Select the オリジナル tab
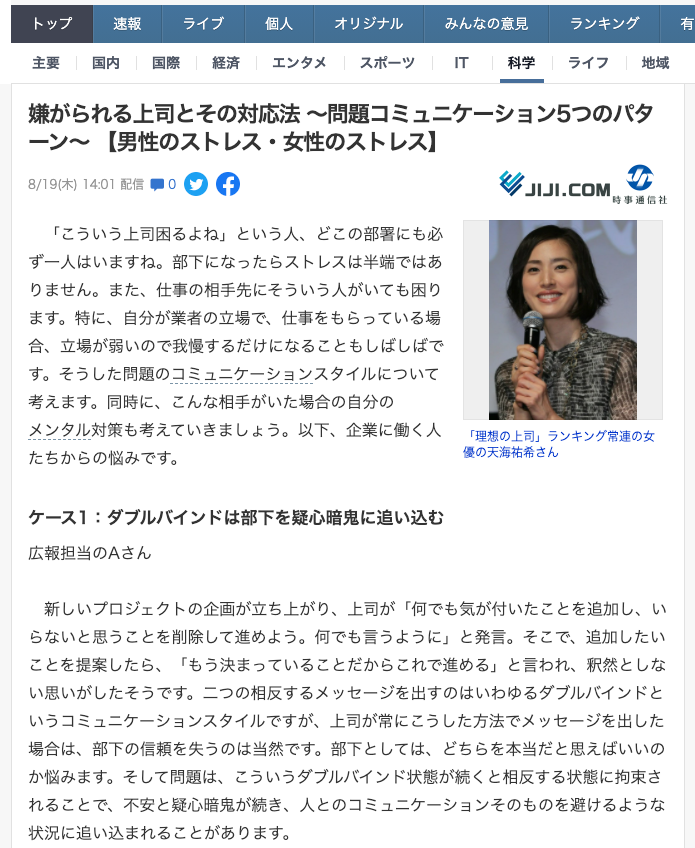Viewport: 695px width, 848px height. (368, 24)
